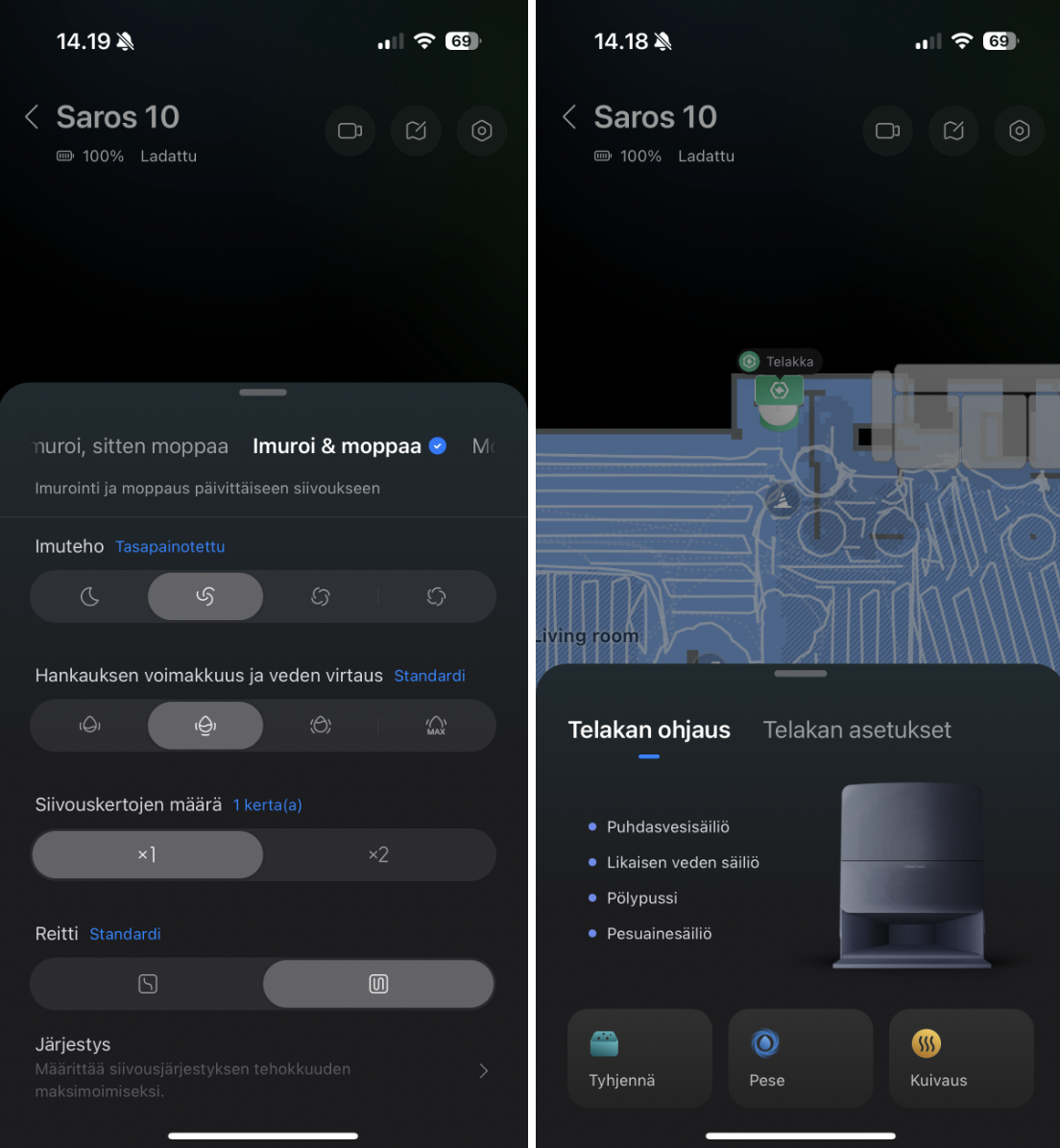1060x1148 pixels.
Task: Switch to the Telakan asetukset tab
Action: 856,730
